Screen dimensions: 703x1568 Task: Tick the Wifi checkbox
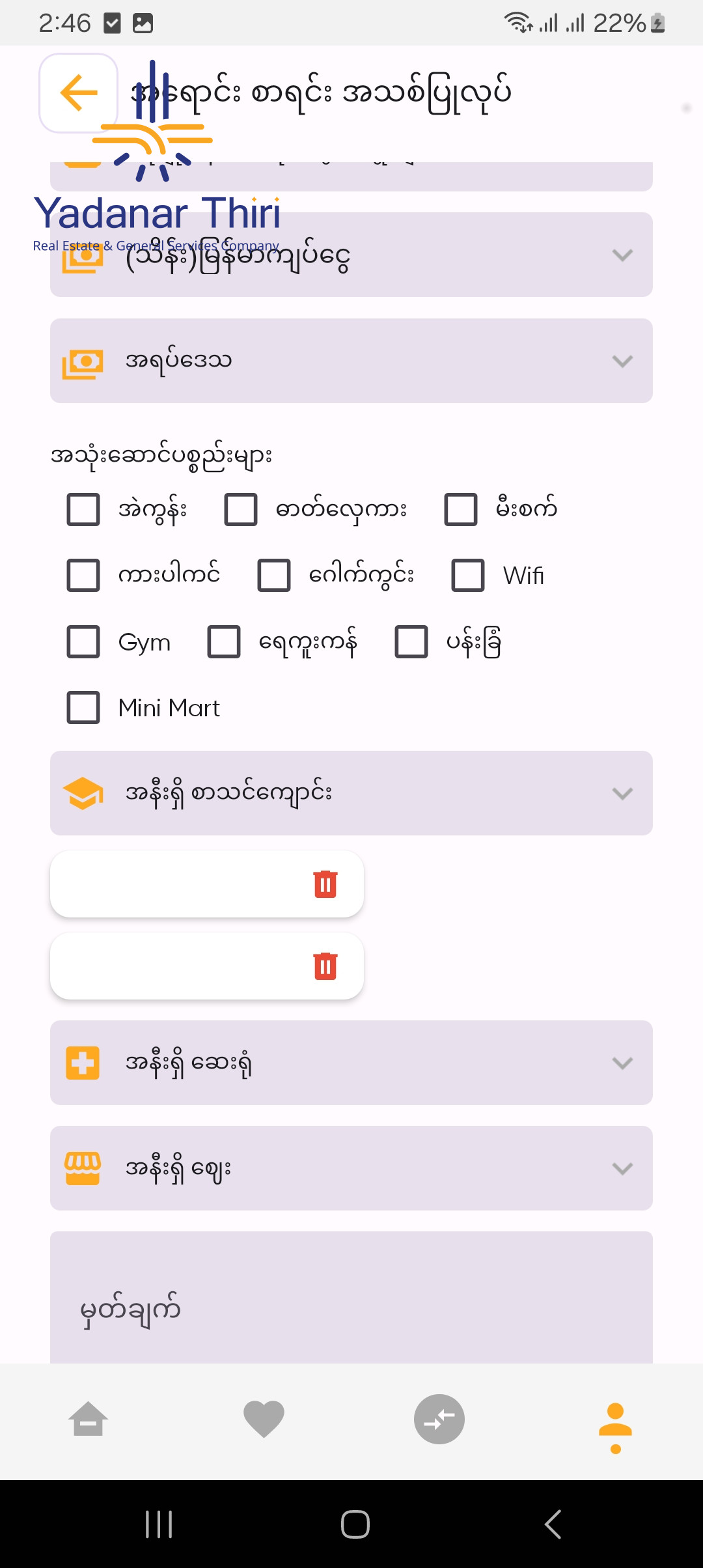coord(468,576)
